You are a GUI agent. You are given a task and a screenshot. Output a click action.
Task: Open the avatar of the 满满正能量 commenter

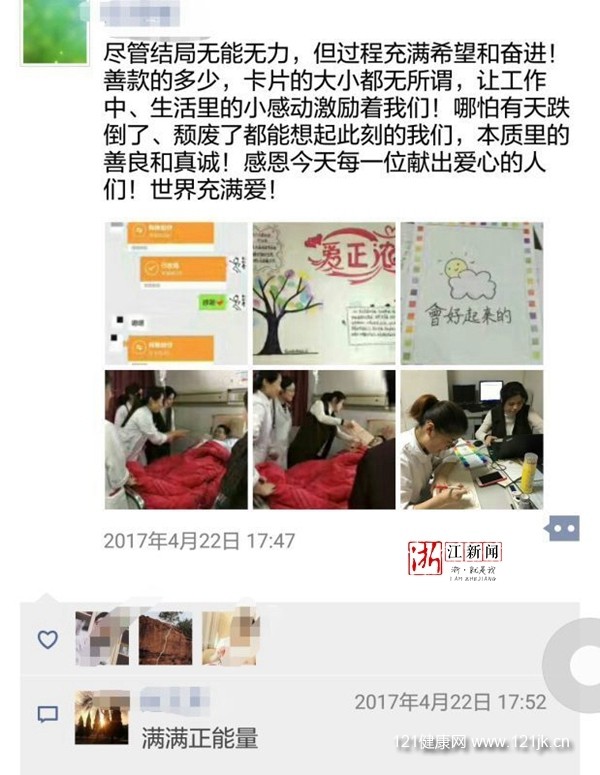(x=101, y=717)
